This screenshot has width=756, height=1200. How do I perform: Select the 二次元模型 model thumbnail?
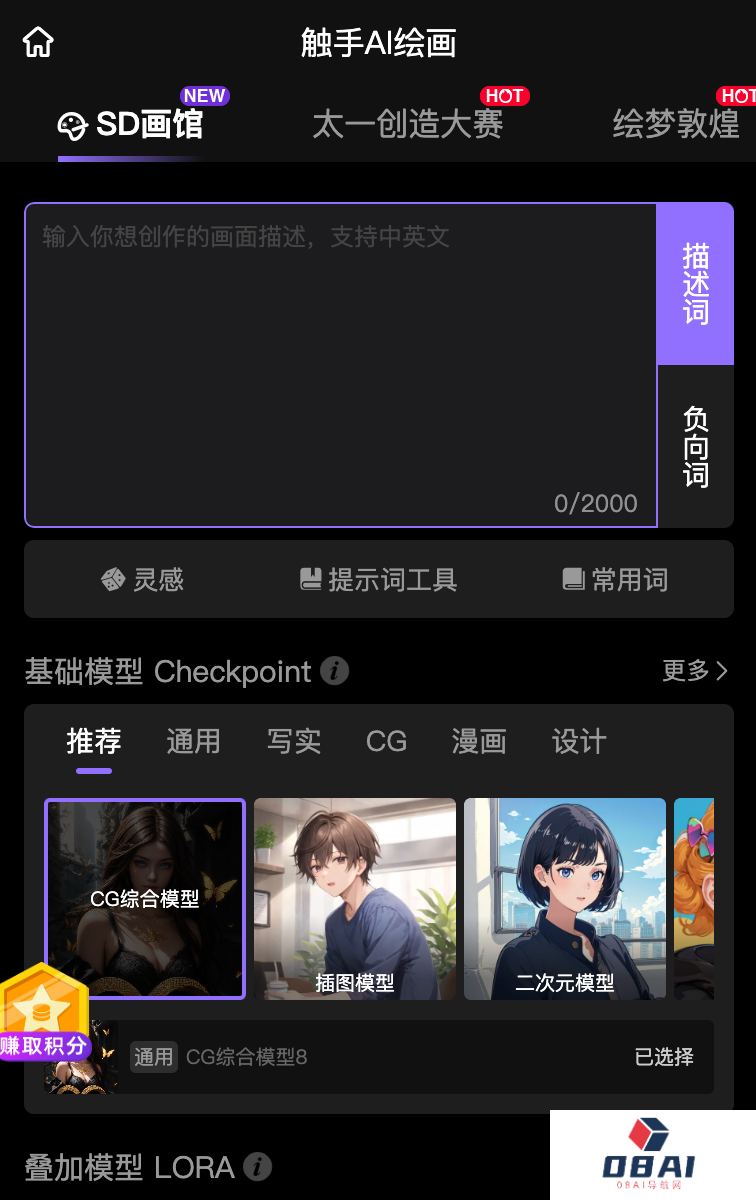tap(565, 898)
